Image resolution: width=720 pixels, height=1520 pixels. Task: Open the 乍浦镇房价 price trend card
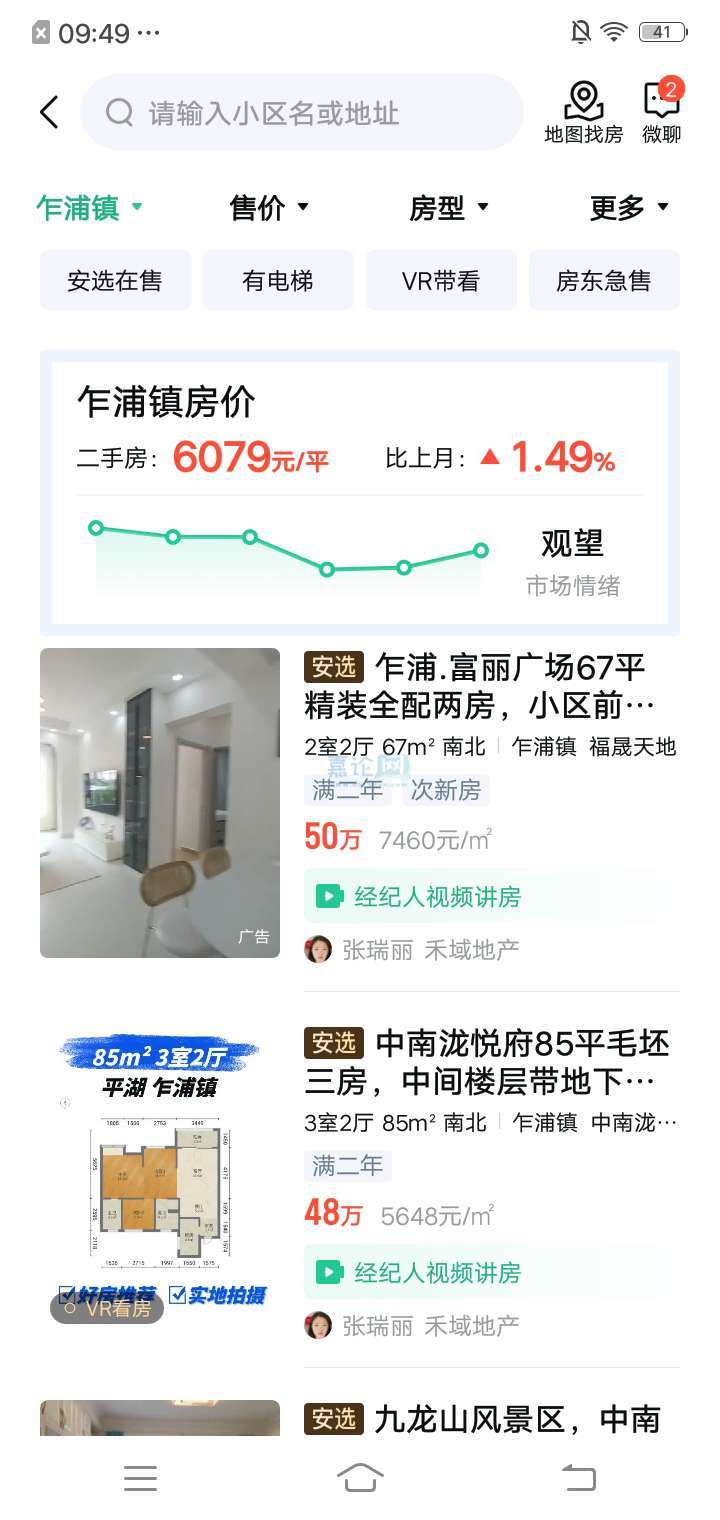coord(360,492)
